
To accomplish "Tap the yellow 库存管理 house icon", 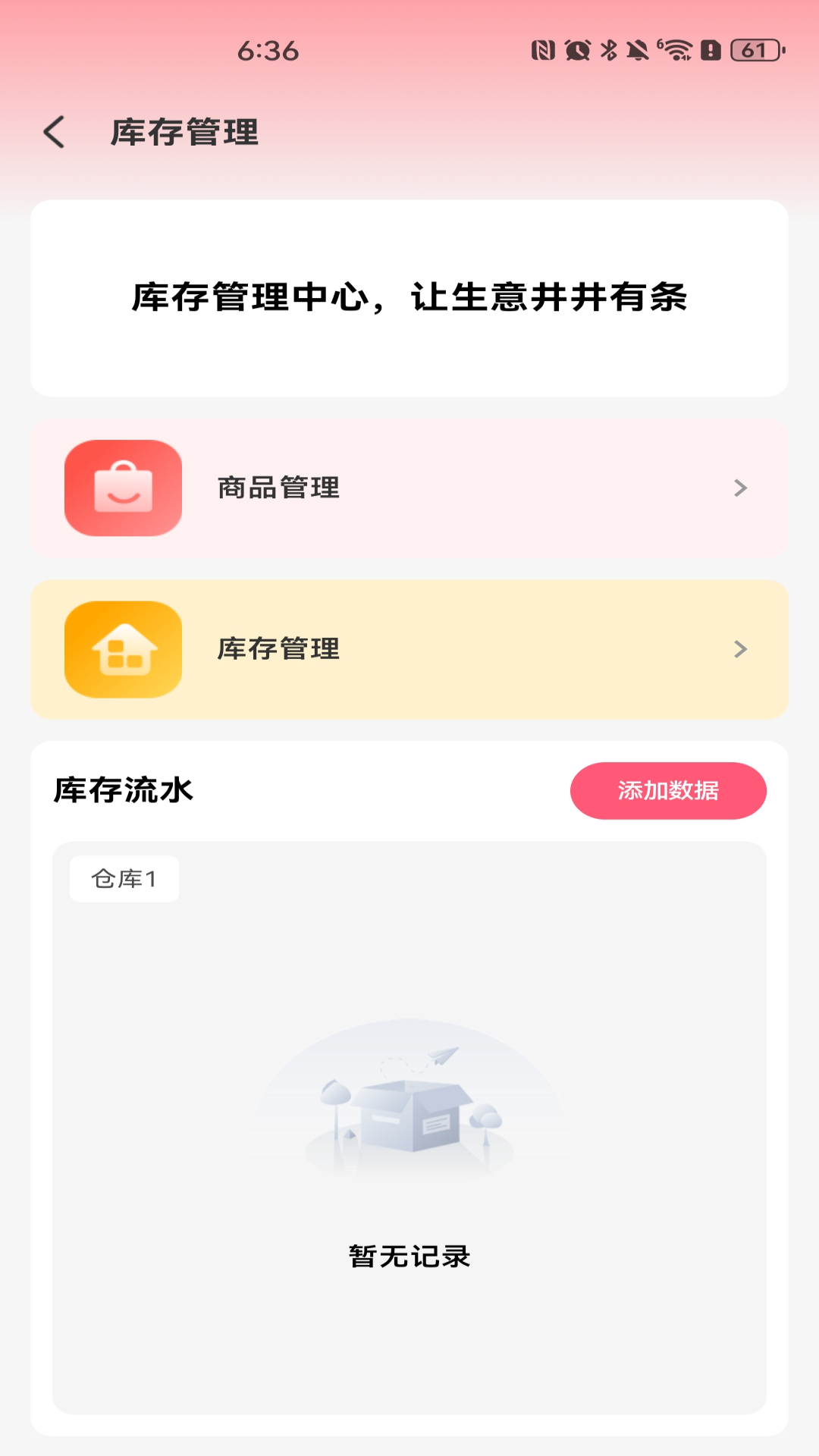I will 123,650.
